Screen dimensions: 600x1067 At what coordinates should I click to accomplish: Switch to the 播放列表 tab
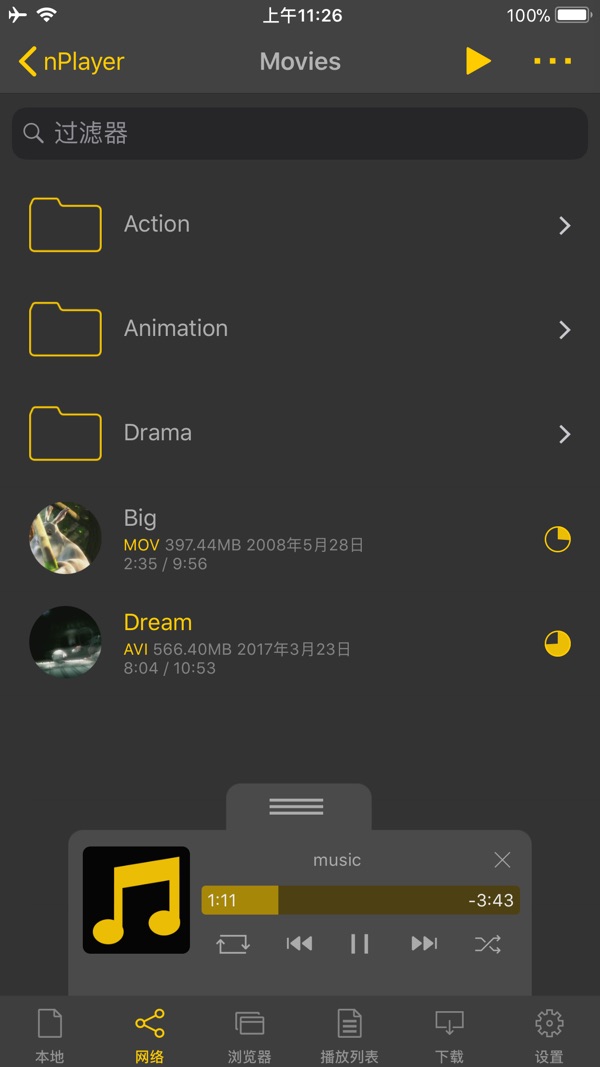(x=349, y=1034)
